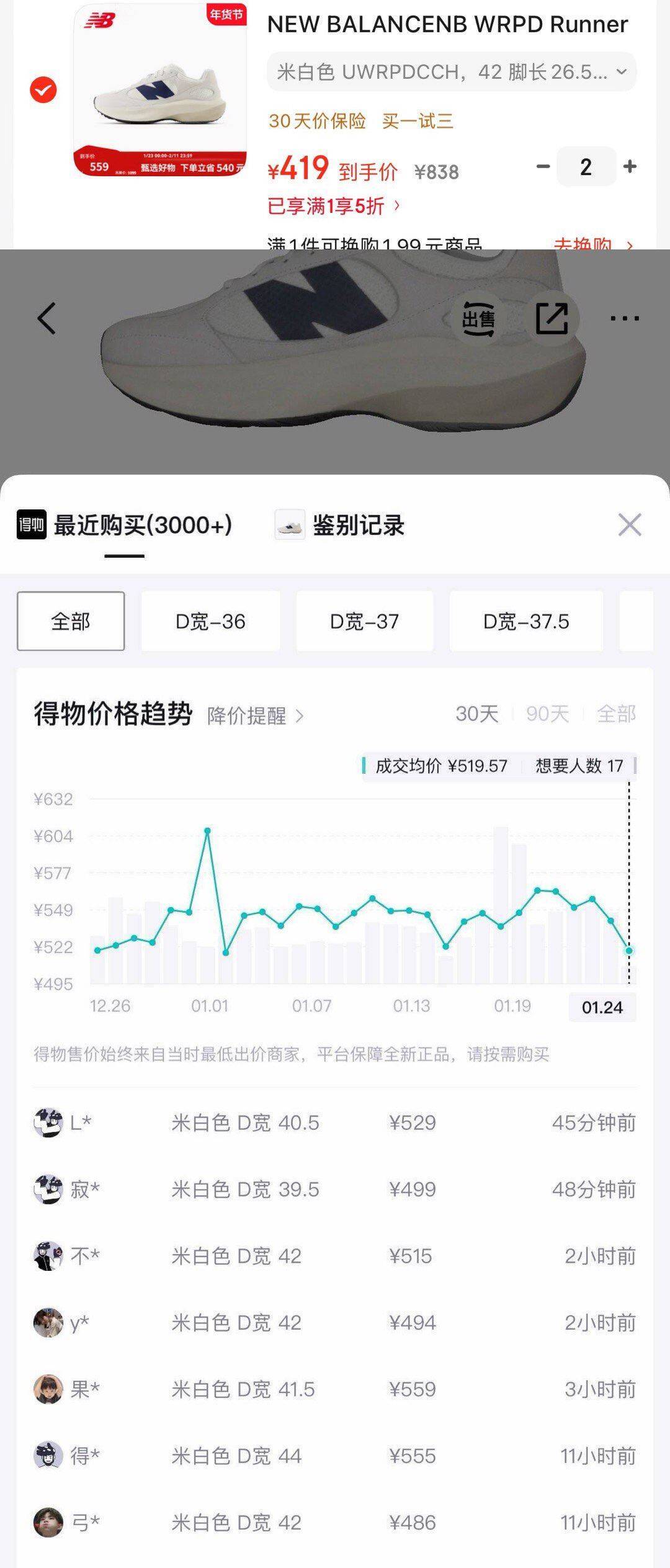The image size is (670, 1568).
Task: Open 降价提醒 price-drop reminder
Action: (246, 714)
